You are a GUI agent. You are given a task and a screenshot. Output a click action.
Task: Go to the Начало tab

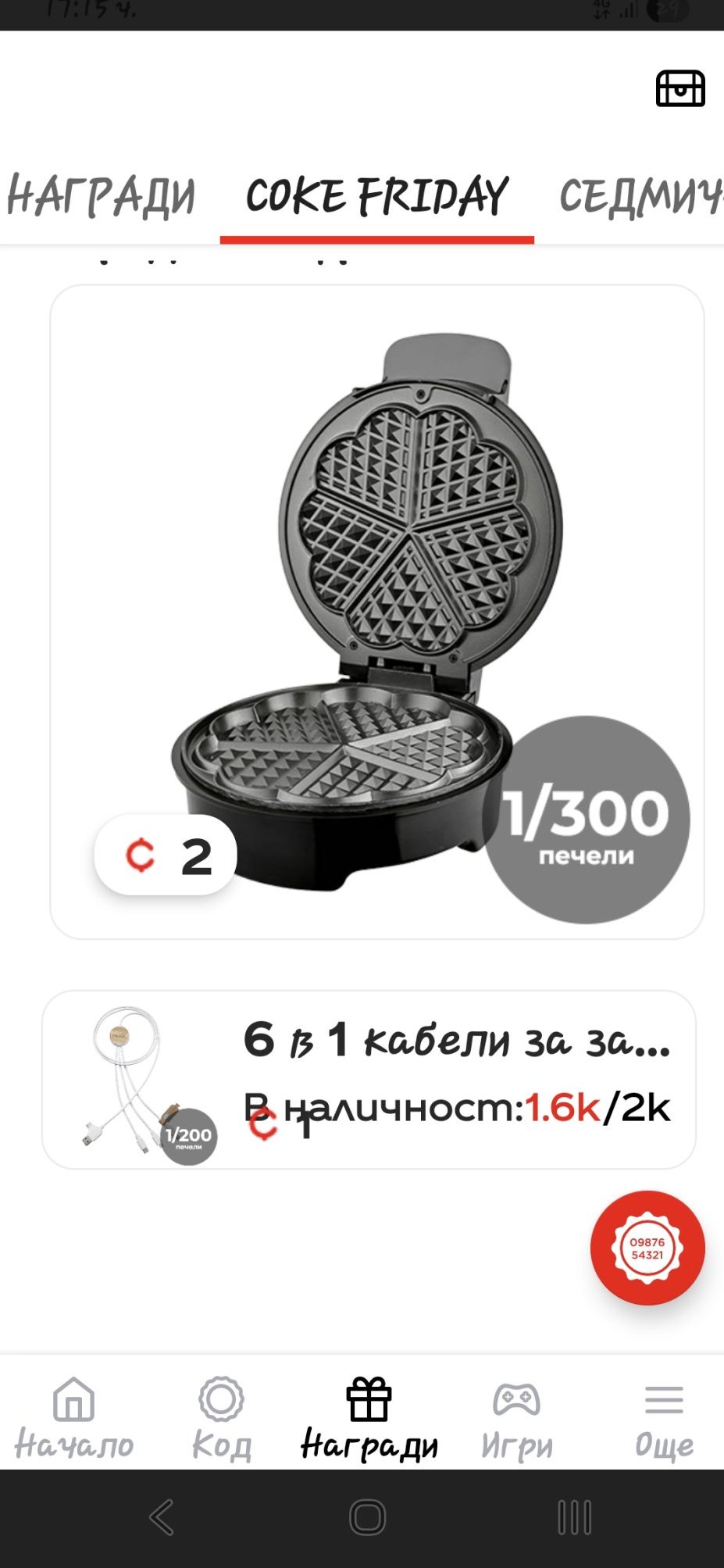coord(74,1418)
